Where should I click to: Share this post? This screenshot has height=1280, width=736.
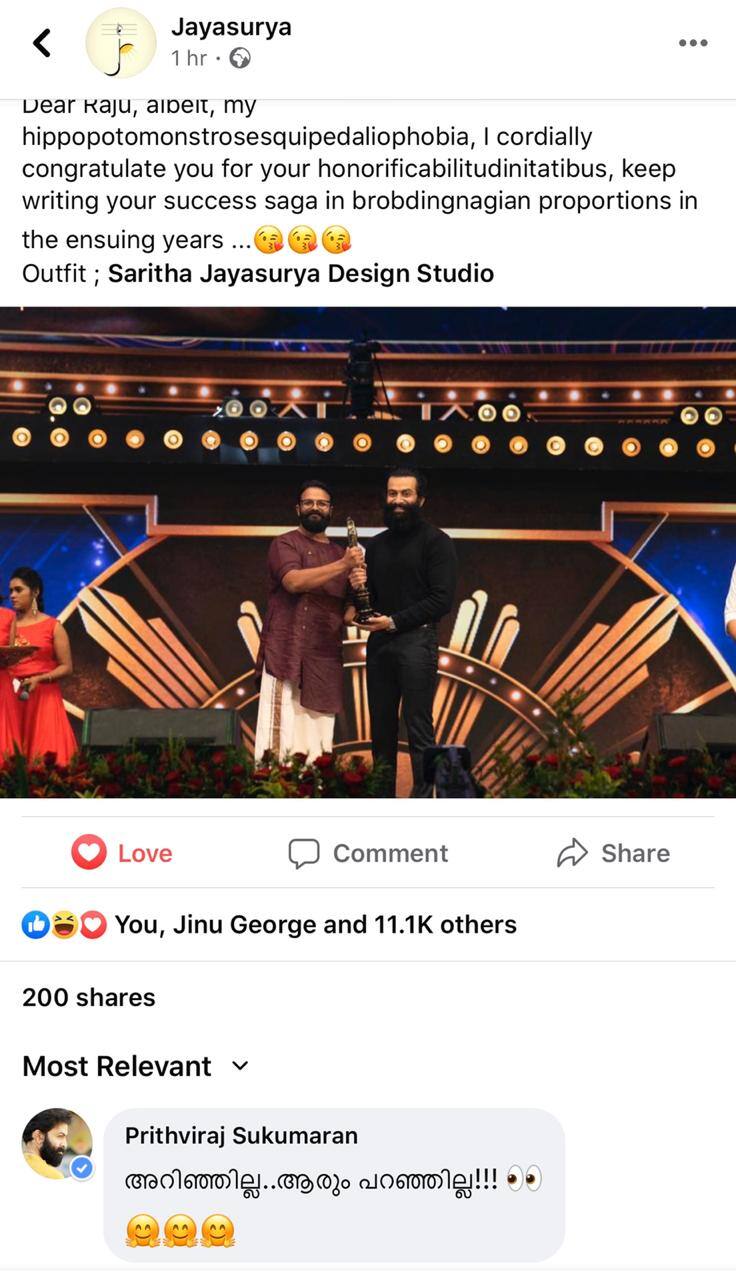(x=613, y=853)
